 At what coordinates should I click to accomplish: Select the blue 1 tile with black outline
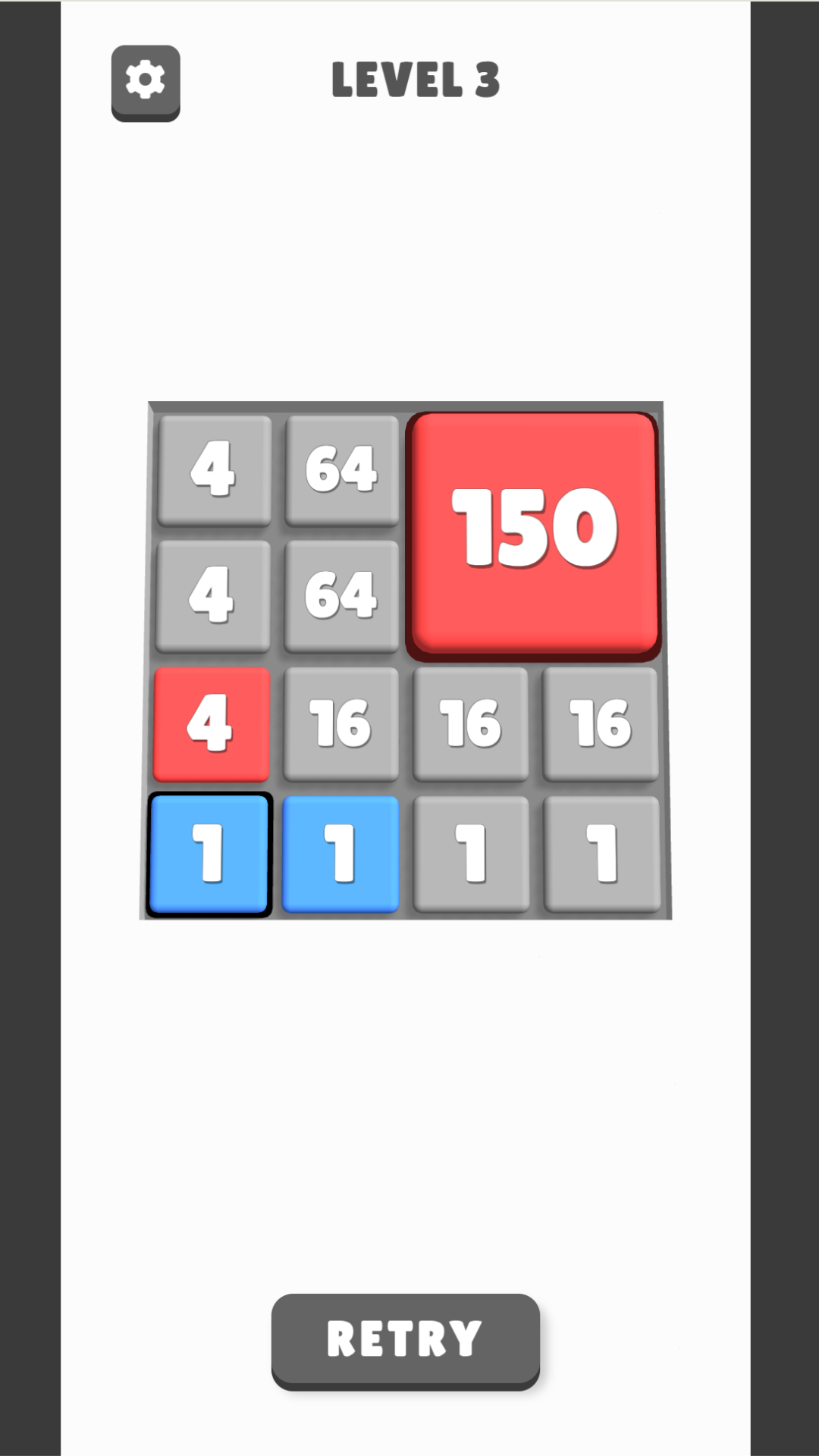point(209,854)
